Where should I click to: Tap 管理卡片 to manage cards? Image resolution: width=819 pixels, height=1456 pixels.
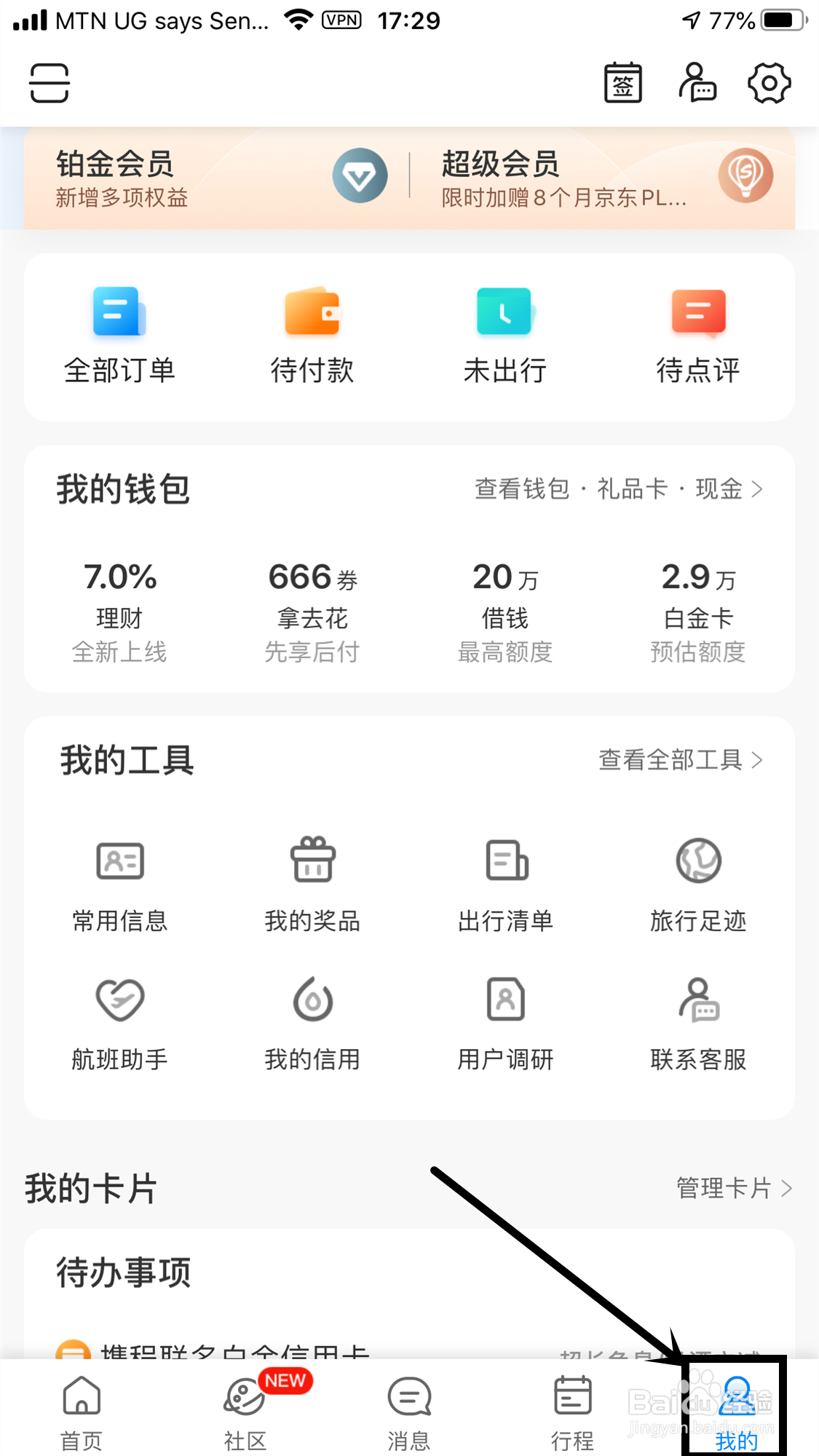(733, 1188)
